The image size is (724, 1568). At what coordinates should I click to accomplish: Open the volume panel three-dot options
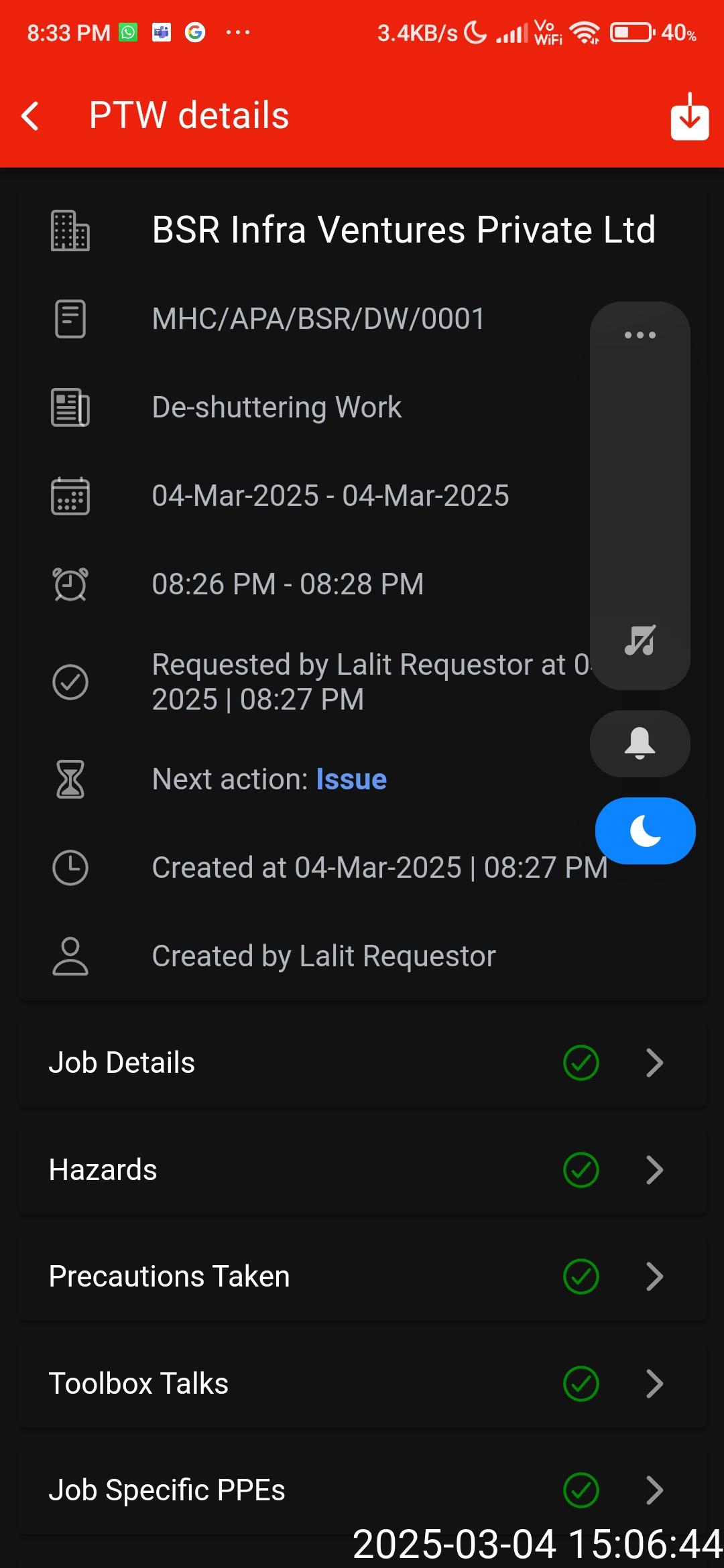coord(640,335)
